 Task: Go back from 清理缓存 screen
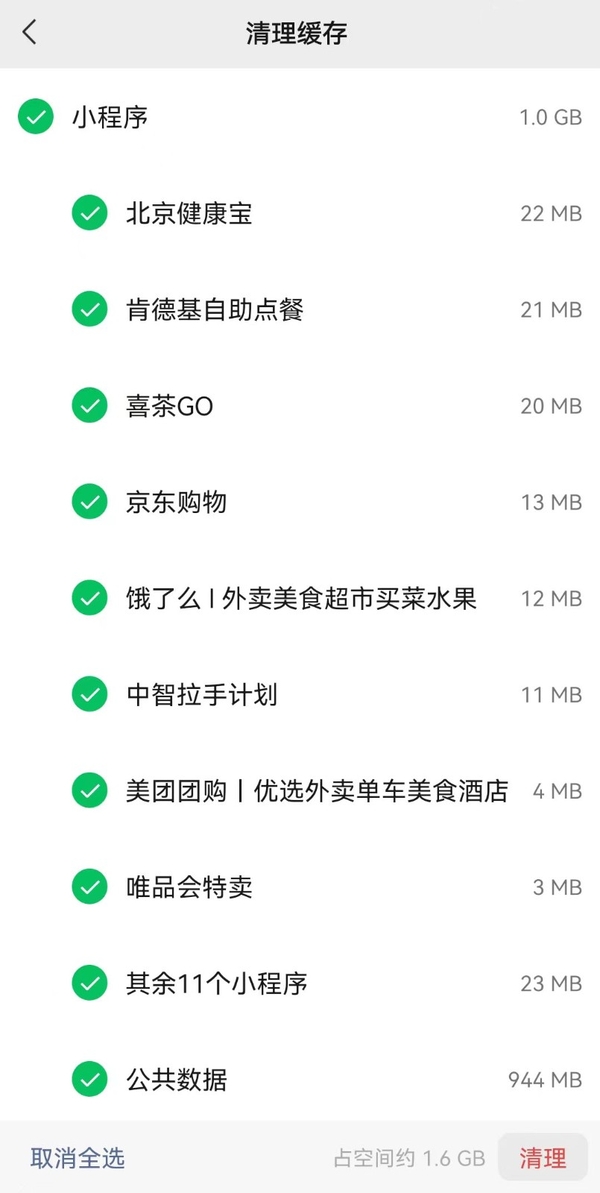[x=30, y=33]
